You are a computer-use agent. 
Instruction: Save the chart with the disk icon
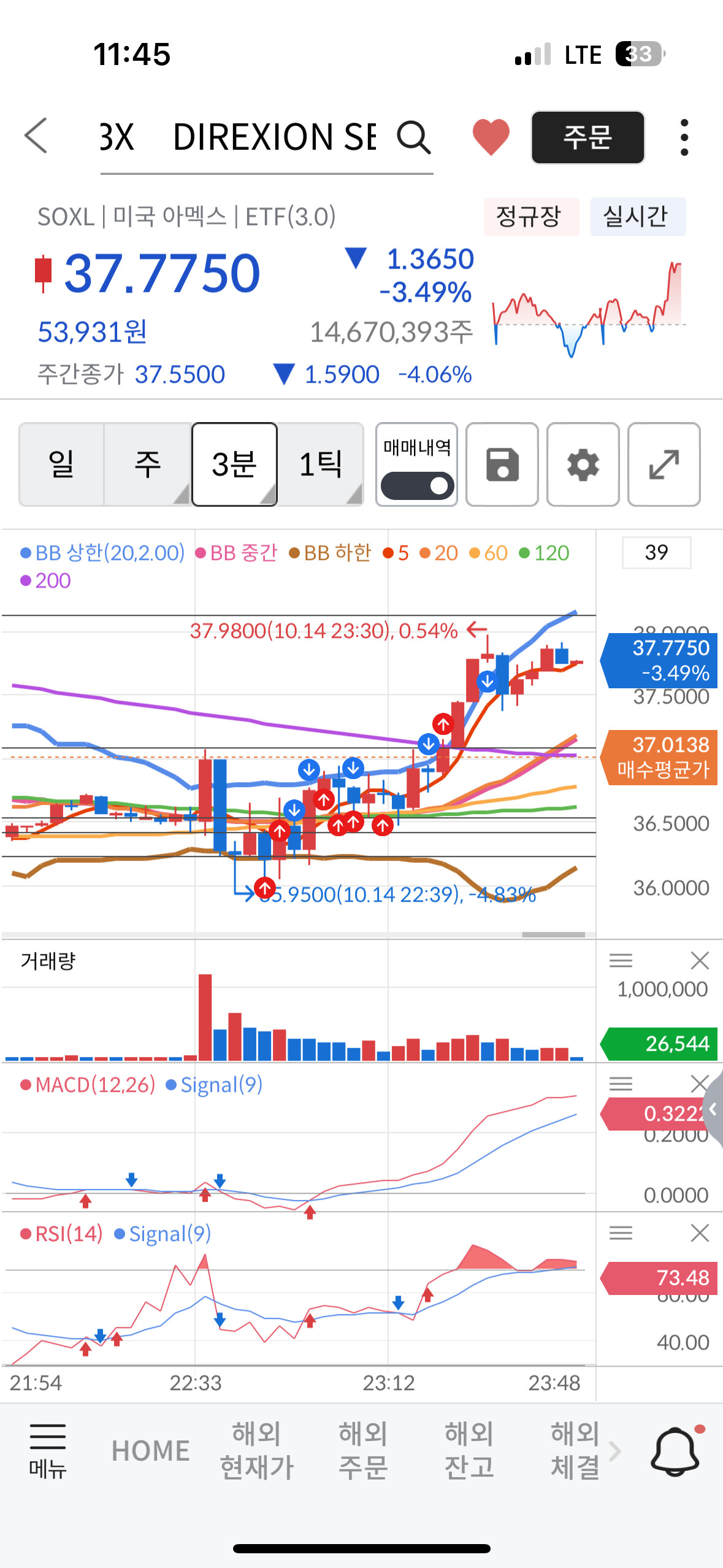pos(502,464)
